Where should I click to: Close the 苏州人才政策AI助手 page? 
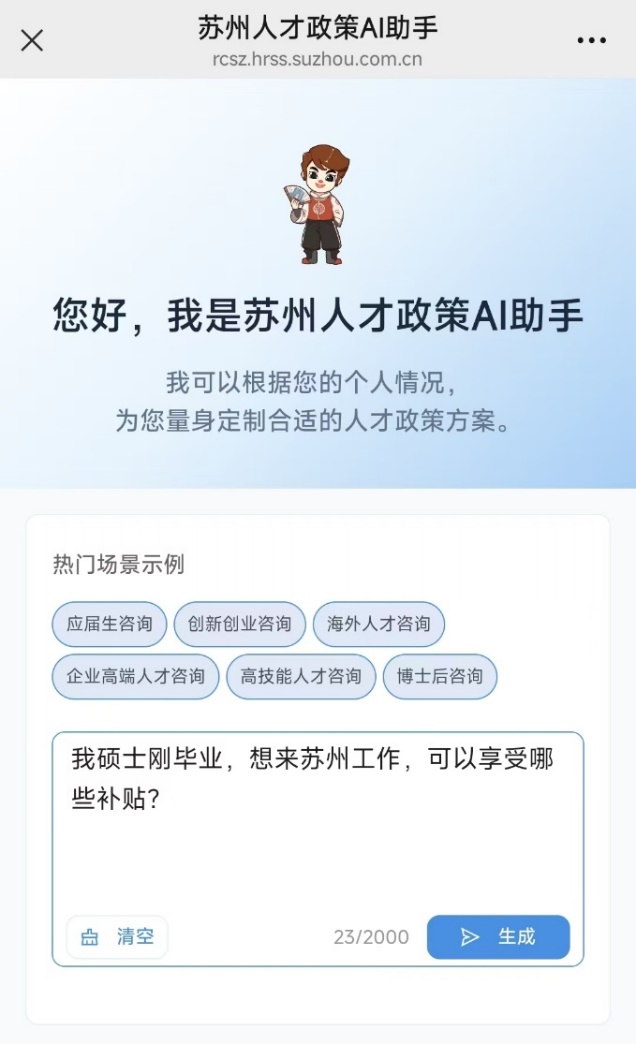(32, 40)
